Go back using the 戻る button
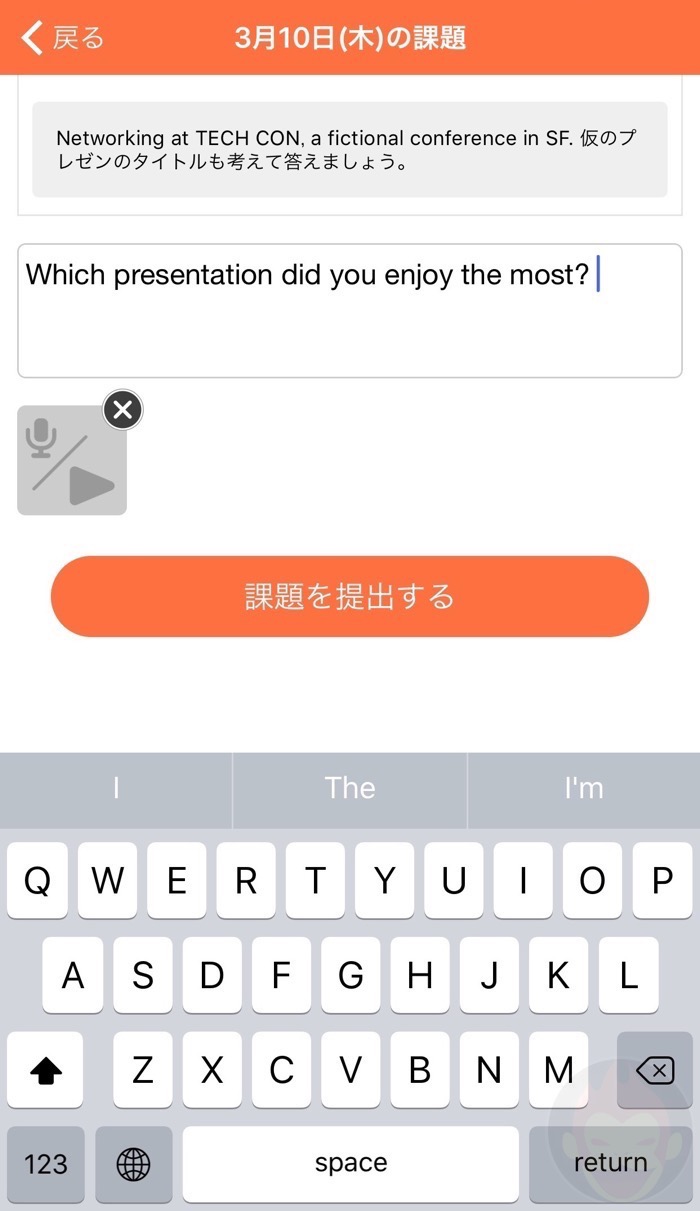 tap(62, 38)
